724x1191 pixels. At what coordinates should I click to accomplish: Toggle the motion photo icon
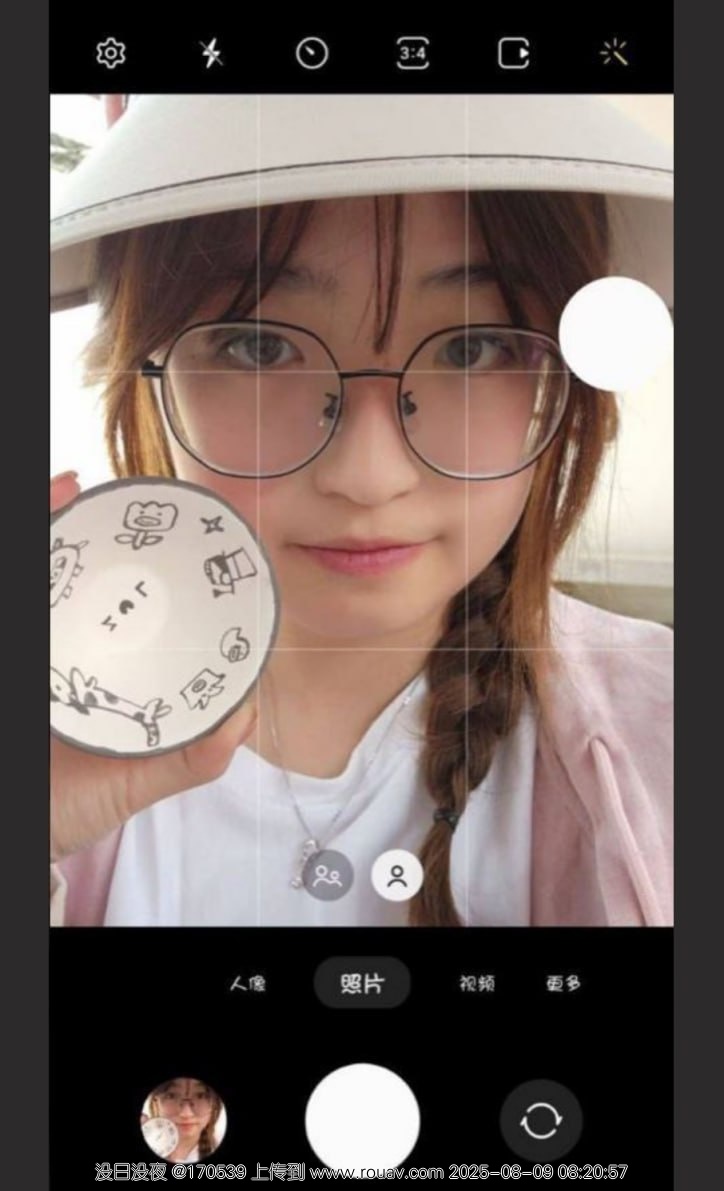(513, 53)
